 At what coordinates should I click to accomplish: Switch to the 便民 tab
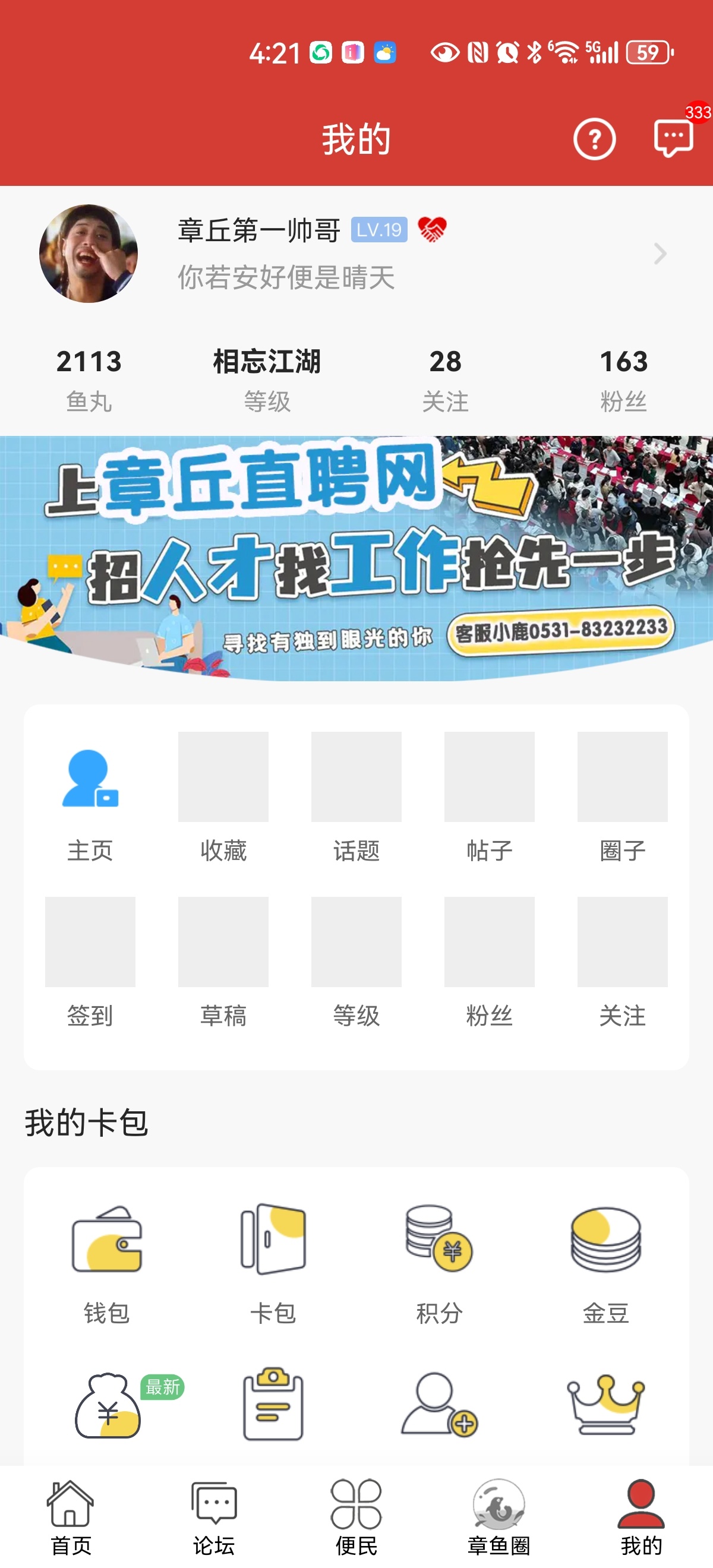click(x=356, y=1517)
